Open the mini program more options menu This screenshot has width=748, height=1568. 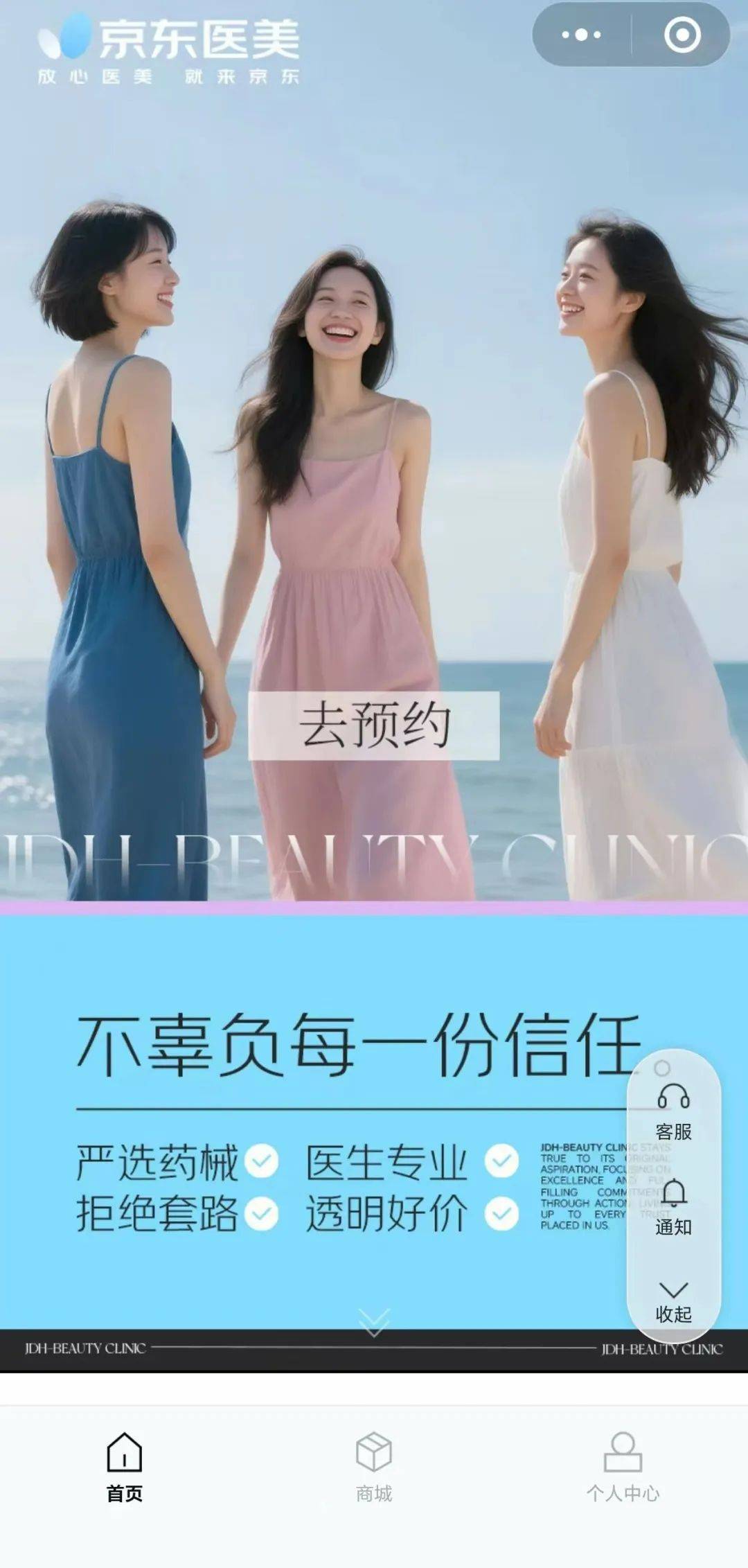coord(581,35)
